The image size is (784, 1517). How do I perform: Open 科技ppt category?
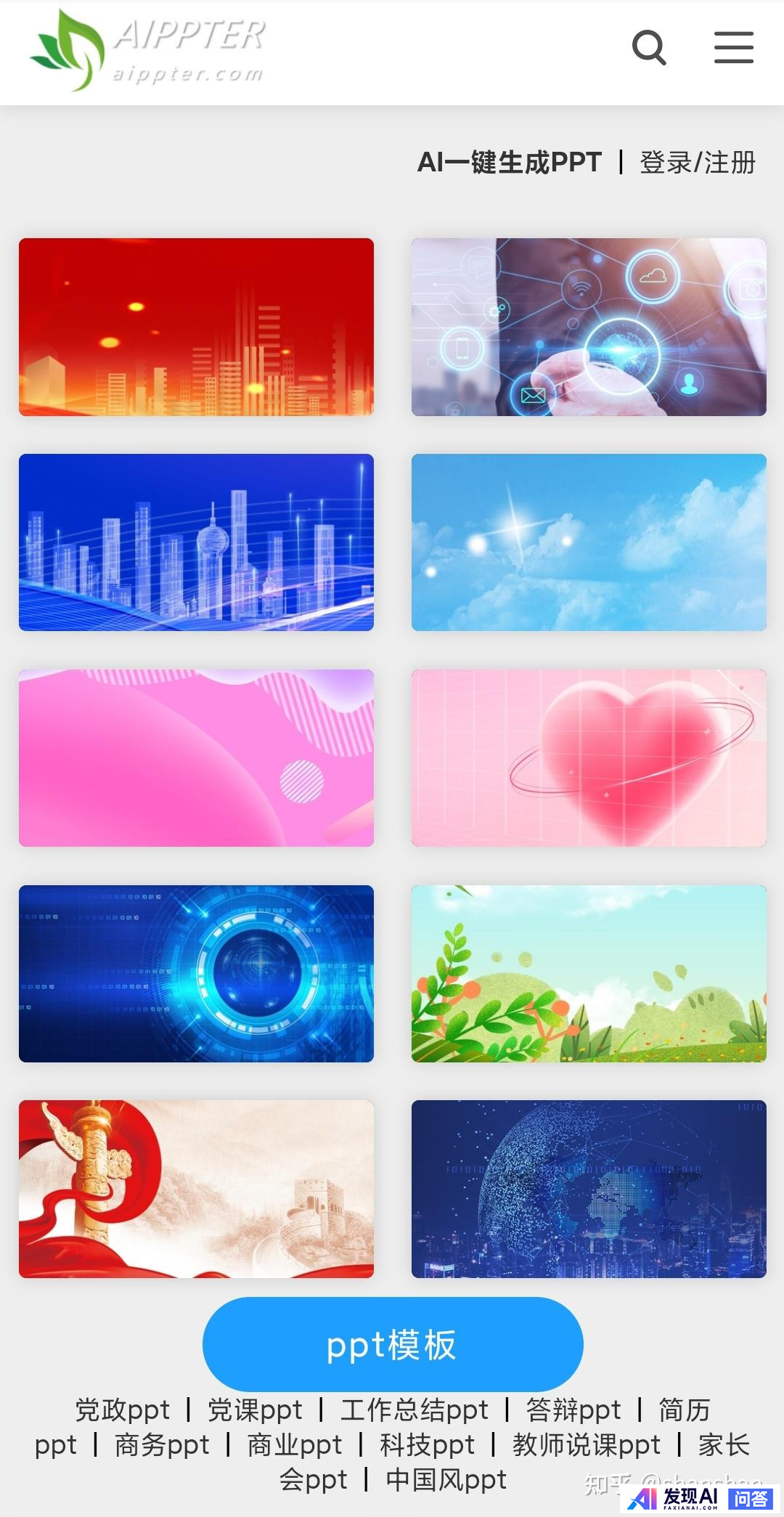pyautogui.click(x=427, y=1444)
